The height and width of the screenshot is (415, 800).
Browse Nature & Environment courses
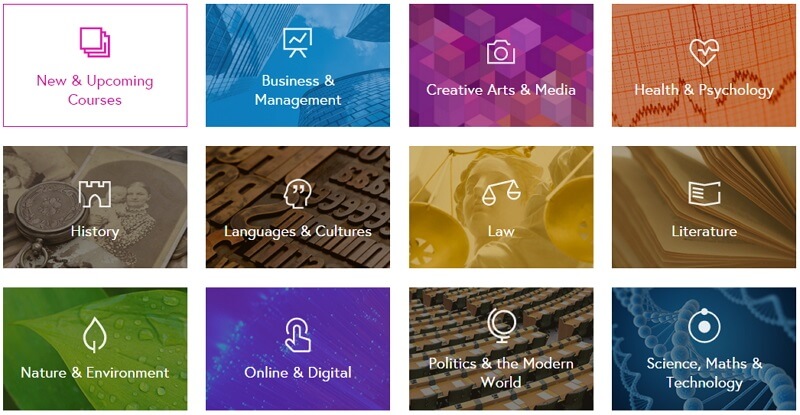click(x=95, y=349)
